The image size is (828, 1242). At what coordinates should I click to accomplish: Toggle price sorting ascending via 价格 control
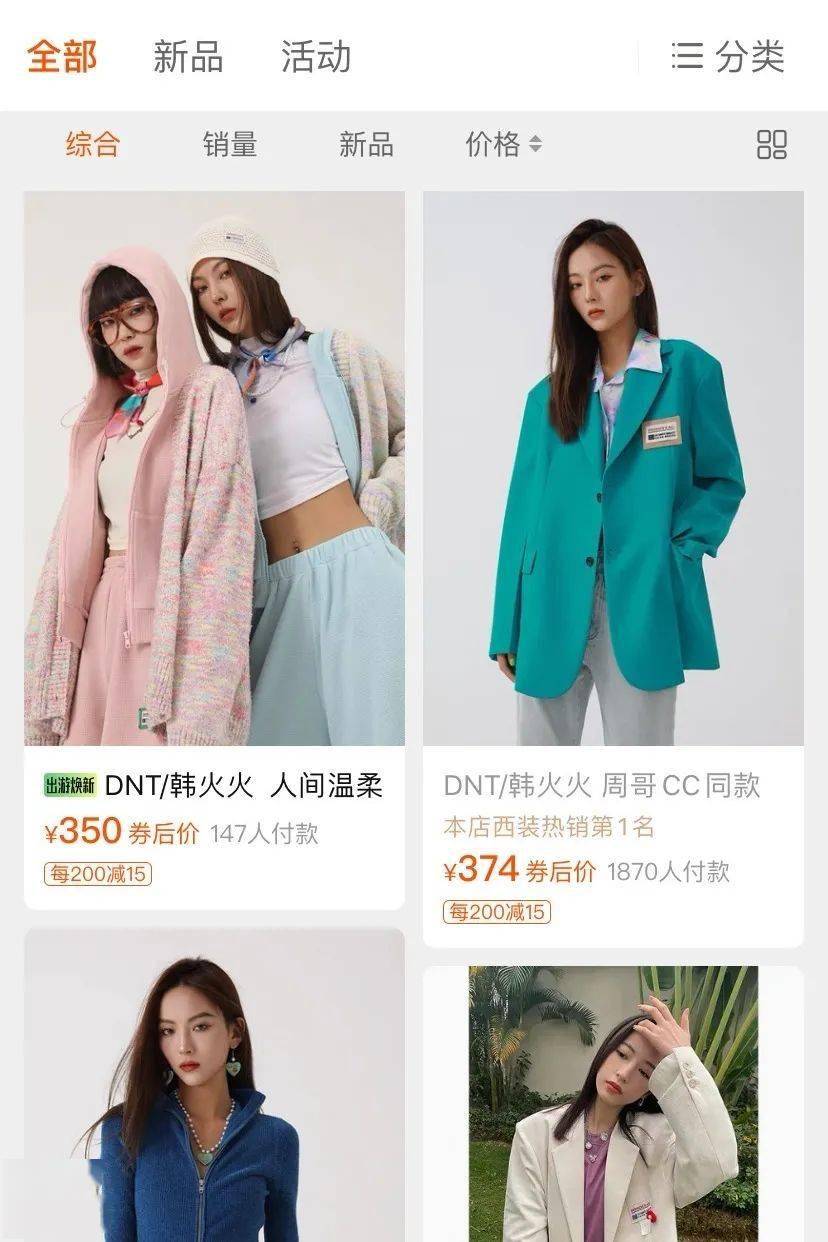point(505,145)
